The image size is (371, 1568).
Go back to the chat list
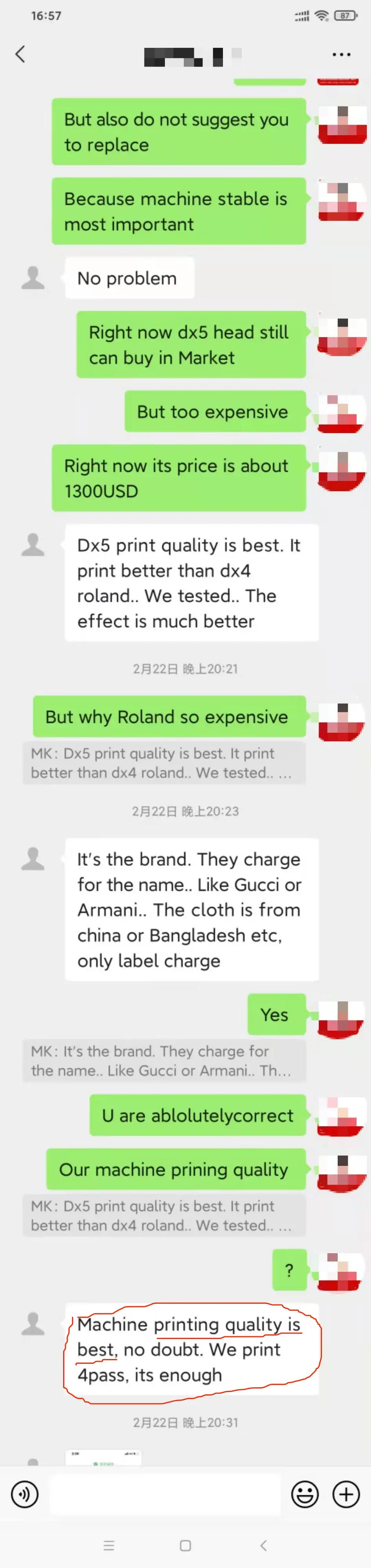pos(20,54)
